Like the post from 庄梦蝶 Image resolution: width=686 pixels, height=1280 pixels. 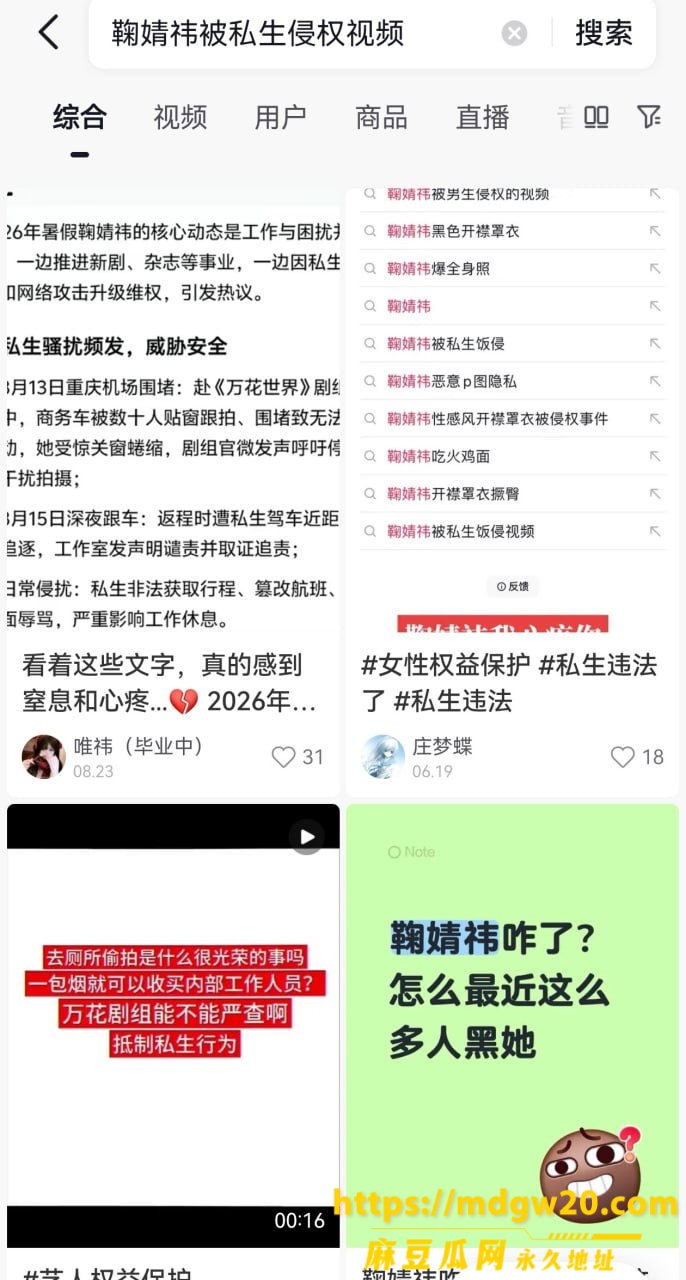[x=637, y=757]
